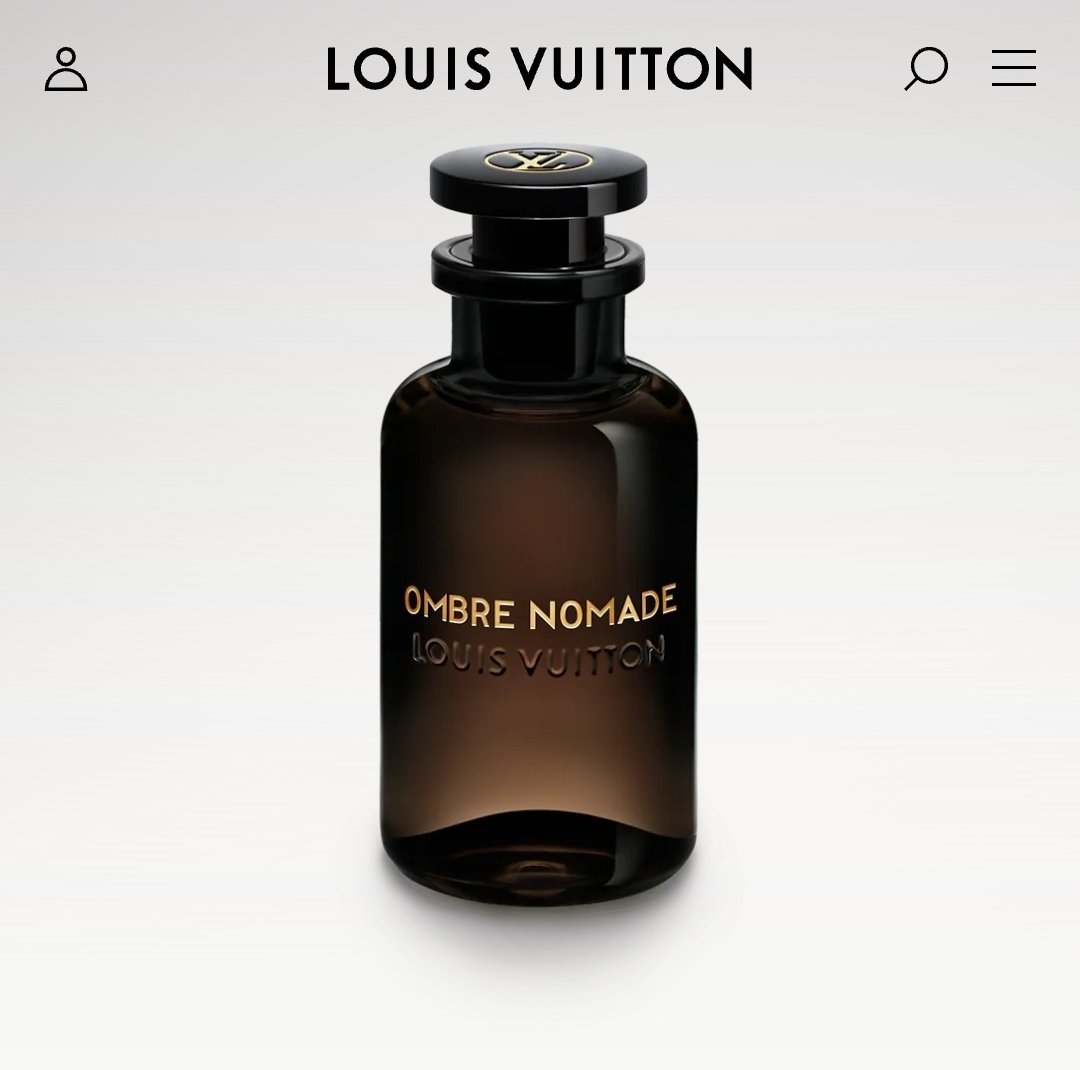Open the search magnifier
Viewport: 1080px width, 1070px height.
click(x=926, y=69)
